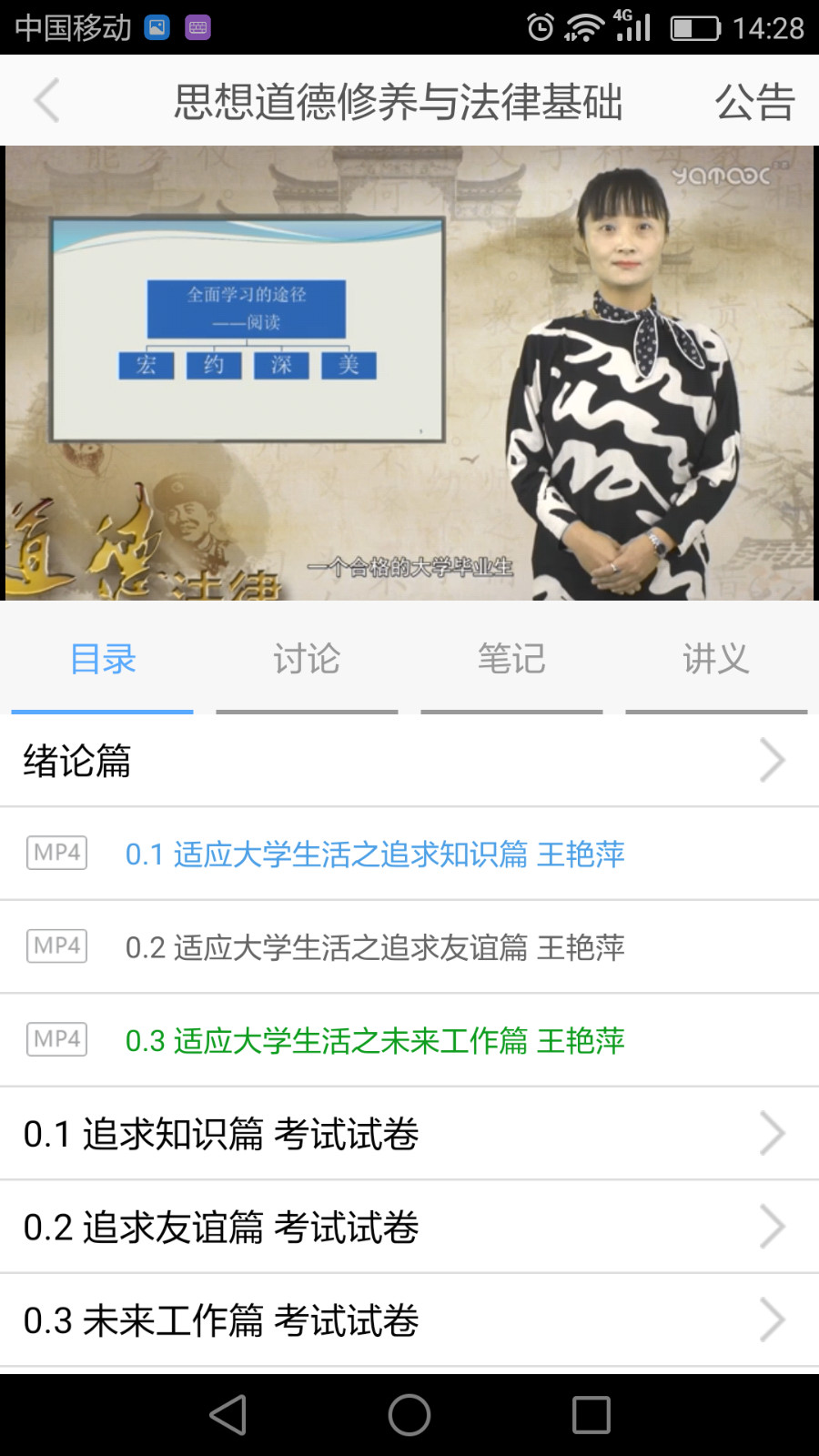
Task: Play video 0.1 适应大学生活之追求知识篇
Action: (375, 854)
